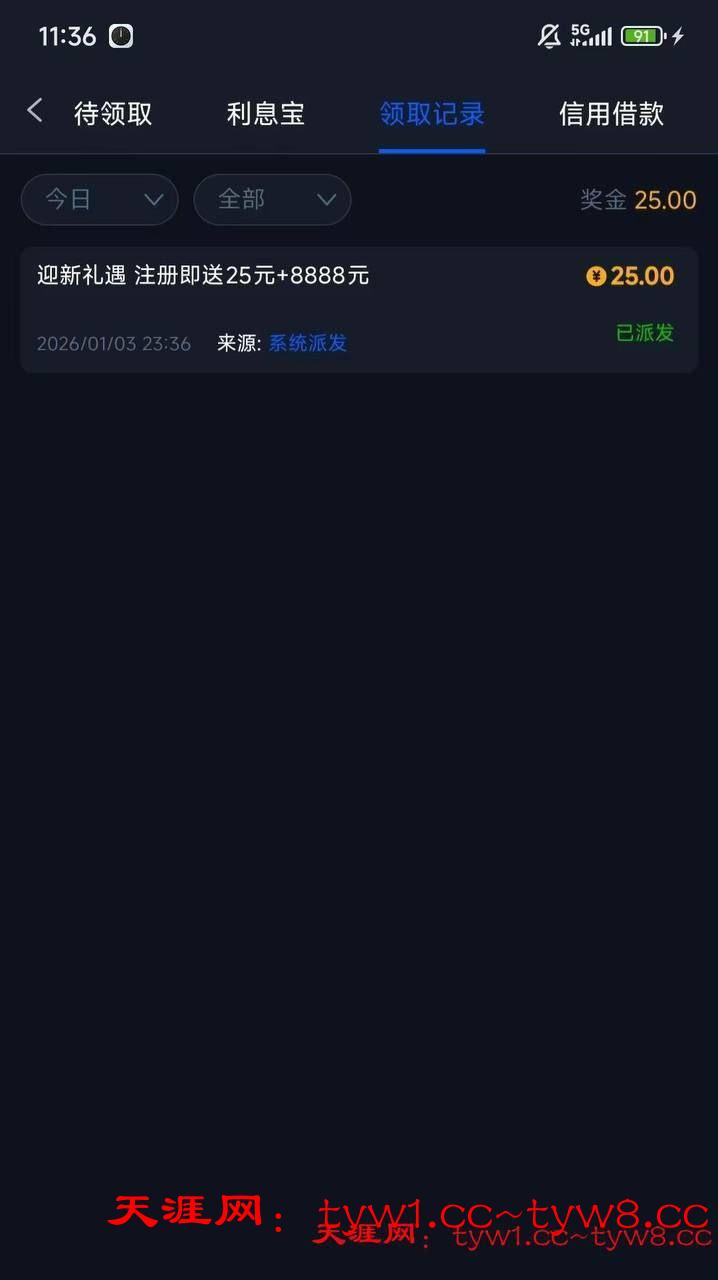Viewport: 718px width, 1280px height.
Task: Switch to the 待领取 tab
Action: (113, 114)
